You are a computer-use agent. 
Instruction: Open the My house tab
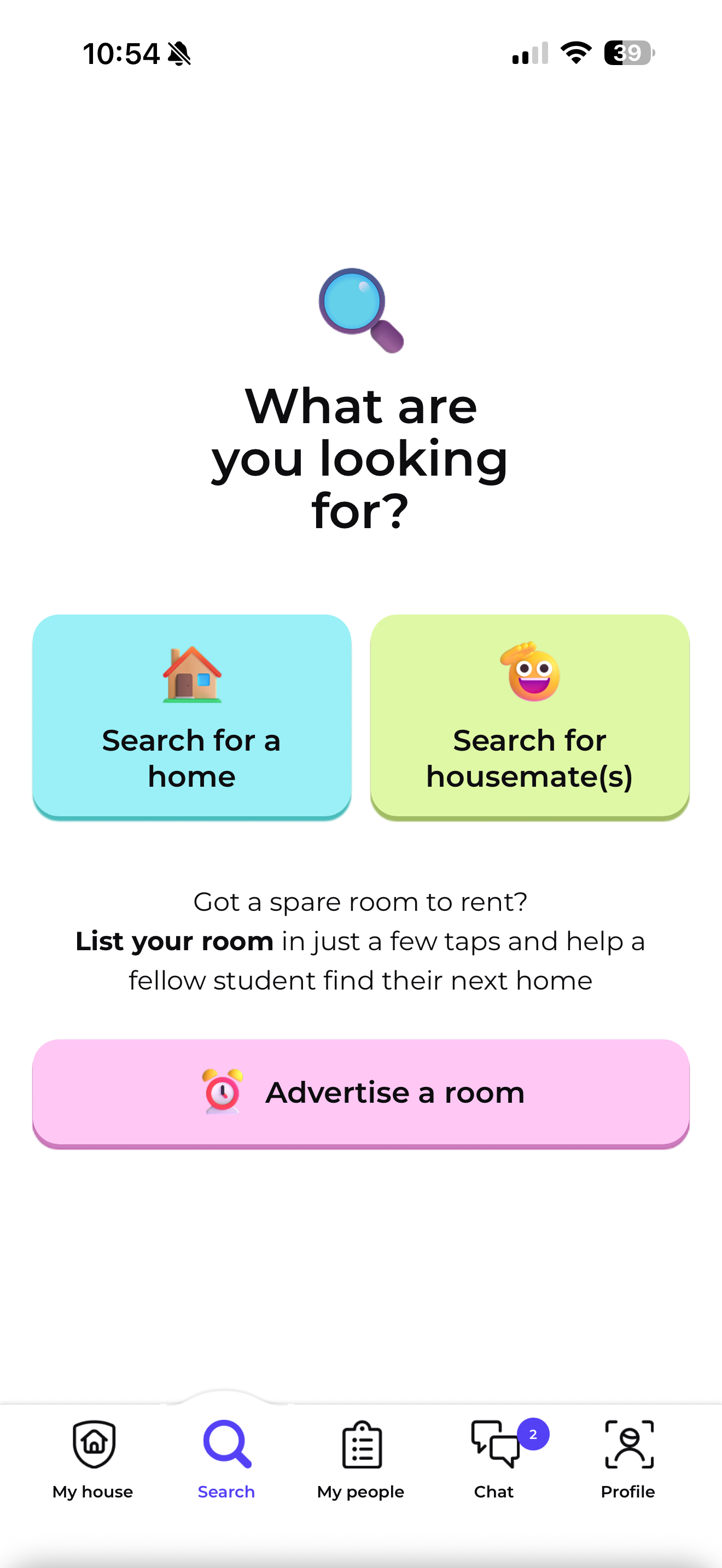click(x=92, y=1459)
